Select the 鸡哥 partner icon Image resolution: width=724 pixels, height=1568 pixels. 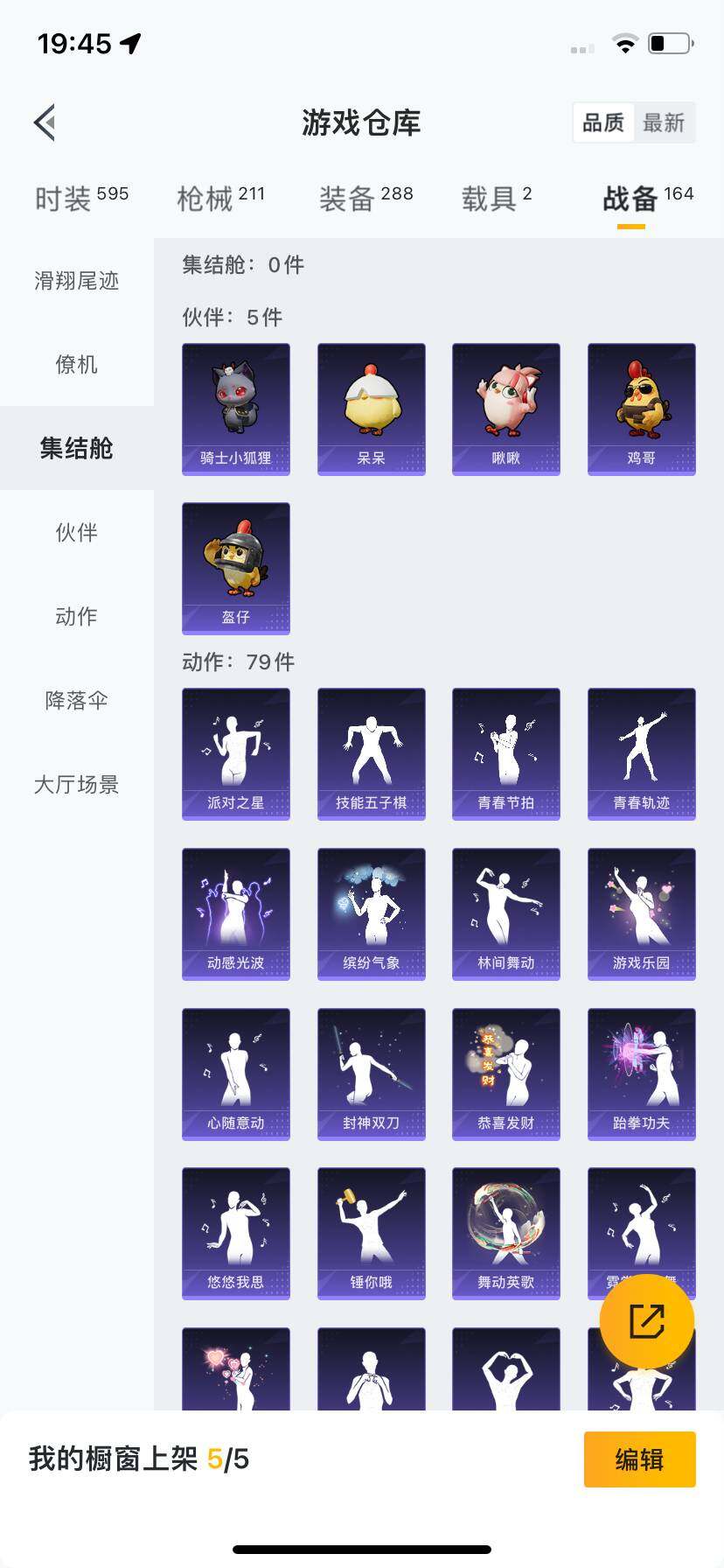point(641,408)
